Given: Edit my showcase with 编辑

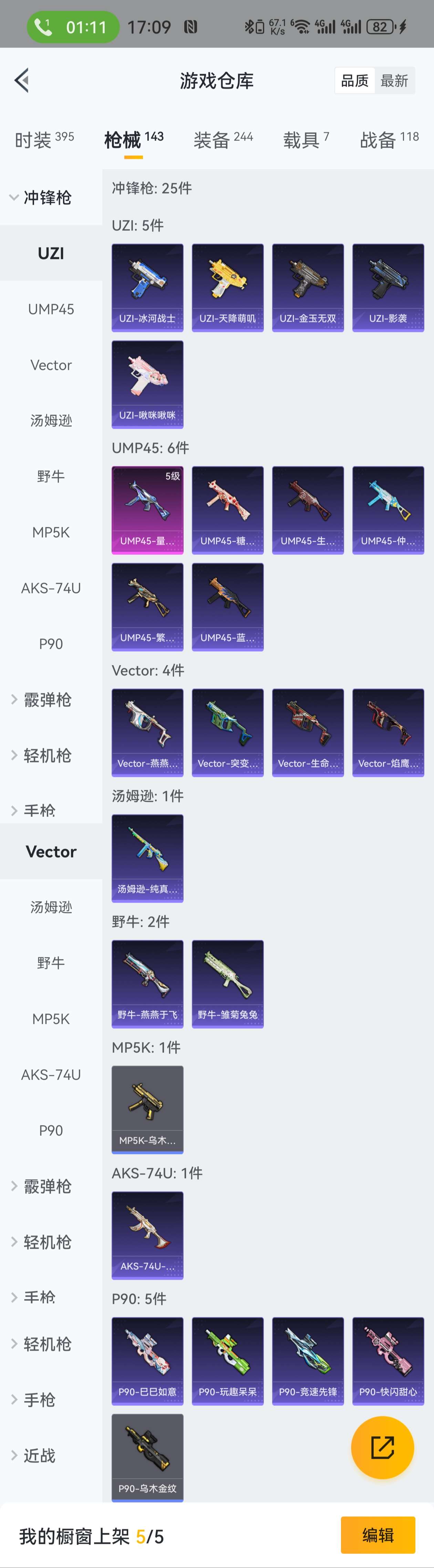Looking at the screenshot, I should coord(378,1535).
